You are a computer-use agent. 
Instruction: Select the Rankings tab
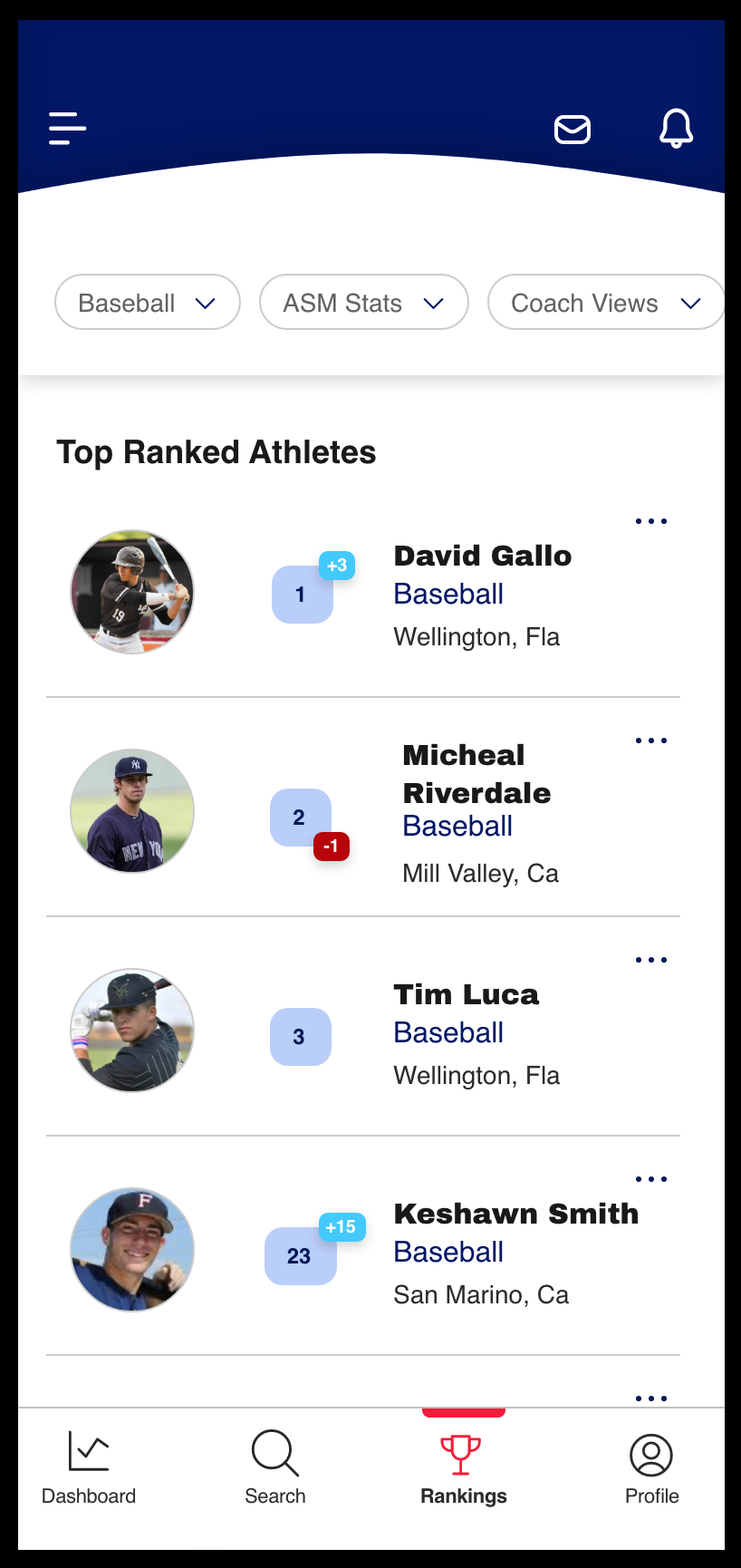coord(463,1468)
